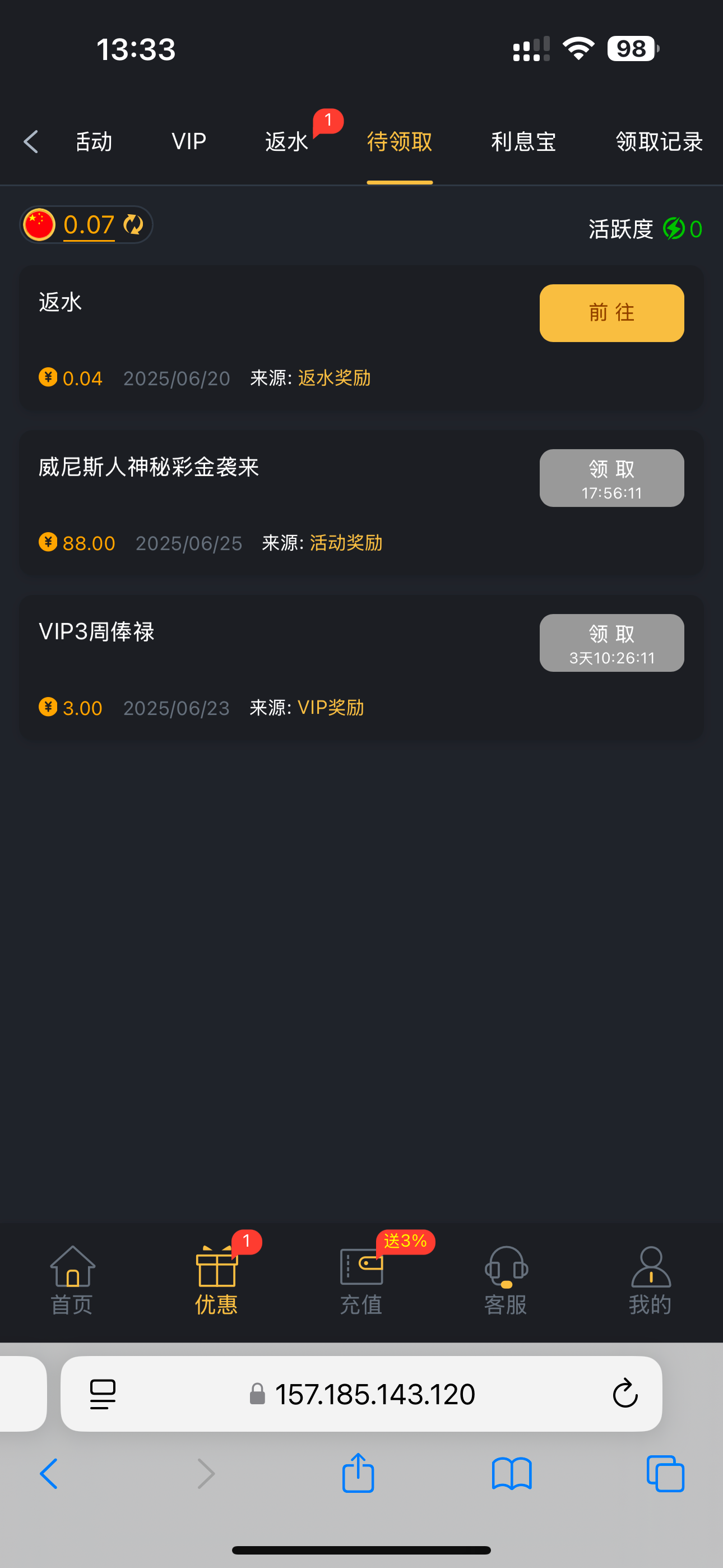Claim the VIP3周俸禄 reward
Screen dimensions: 723x1568
tap(611, 643)
